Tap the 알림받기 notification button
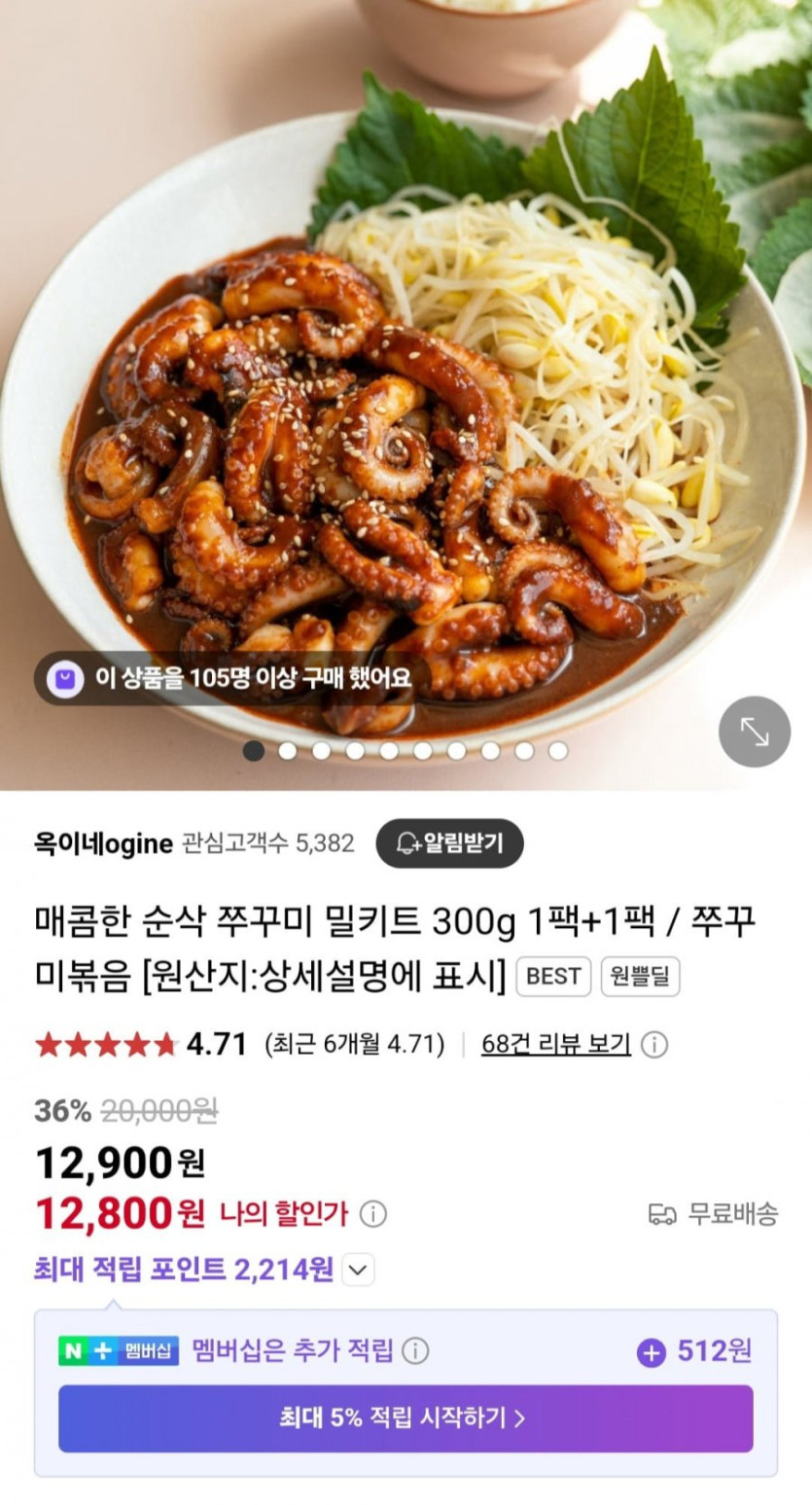 (449, 843)
